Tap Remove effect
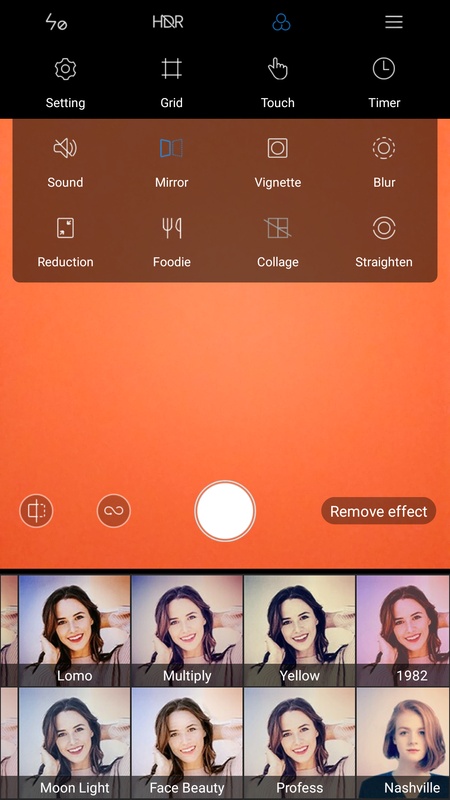The width and height of the screenshot is (450, 800). (379, 511)
